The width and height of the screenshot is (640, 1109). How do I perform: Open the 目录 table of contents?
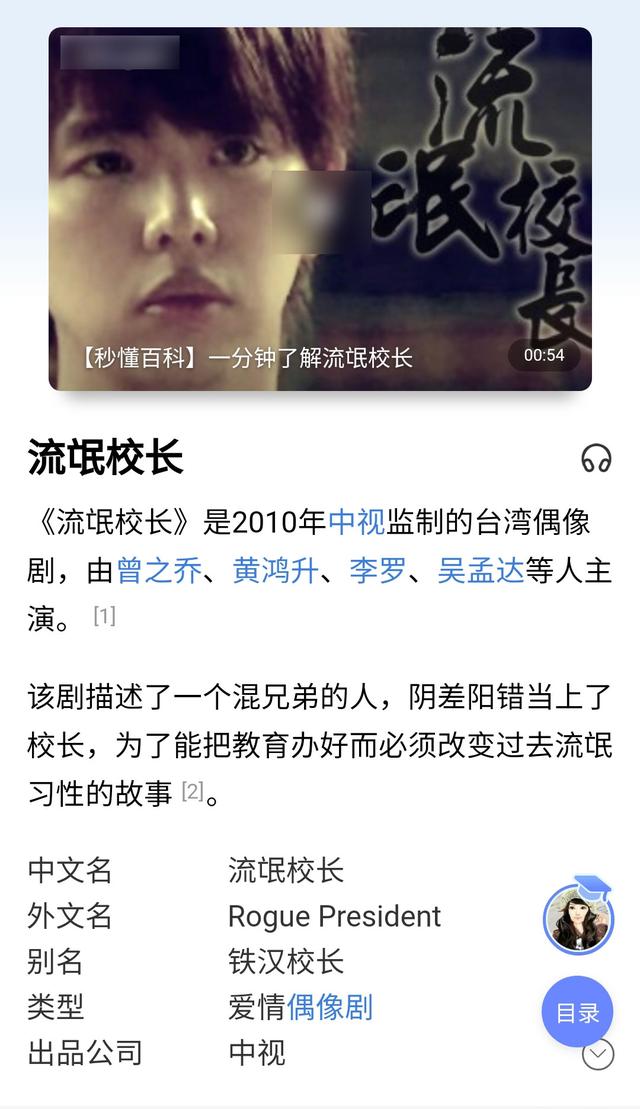[577, 1012]
